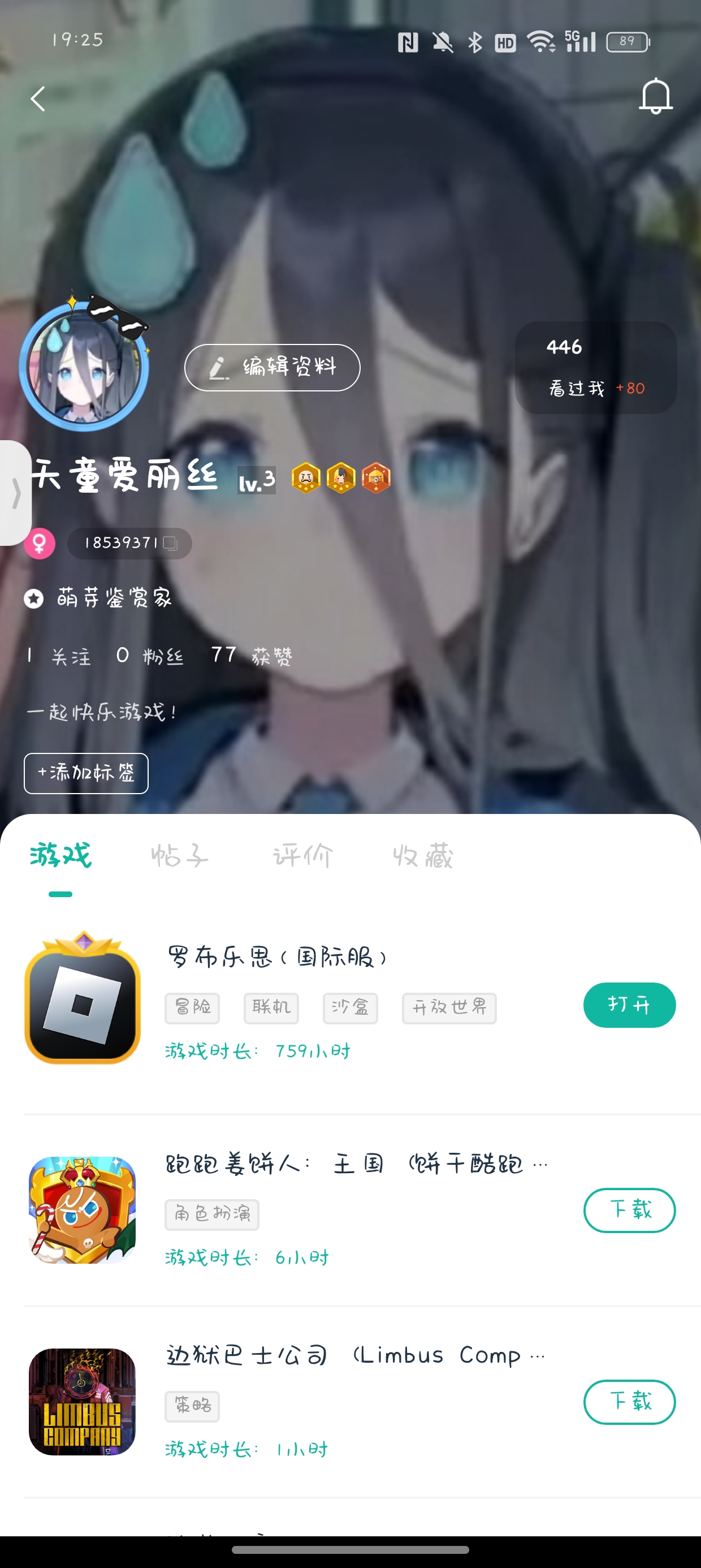Open the 边狱巴士公司 Limbus Company entry
This screenshot has width=701, height=1568.
pyautogui.click(x=356, y=1355)
